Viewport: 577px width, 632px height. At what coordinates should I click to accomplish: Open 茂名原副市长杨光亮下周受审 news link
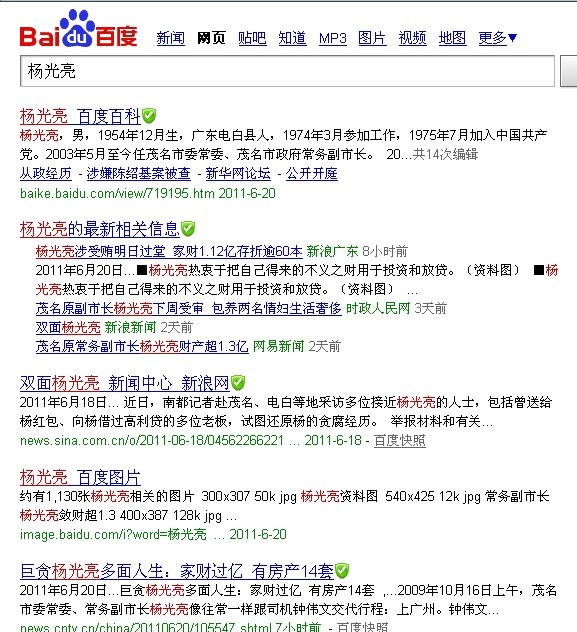point(189,309)
